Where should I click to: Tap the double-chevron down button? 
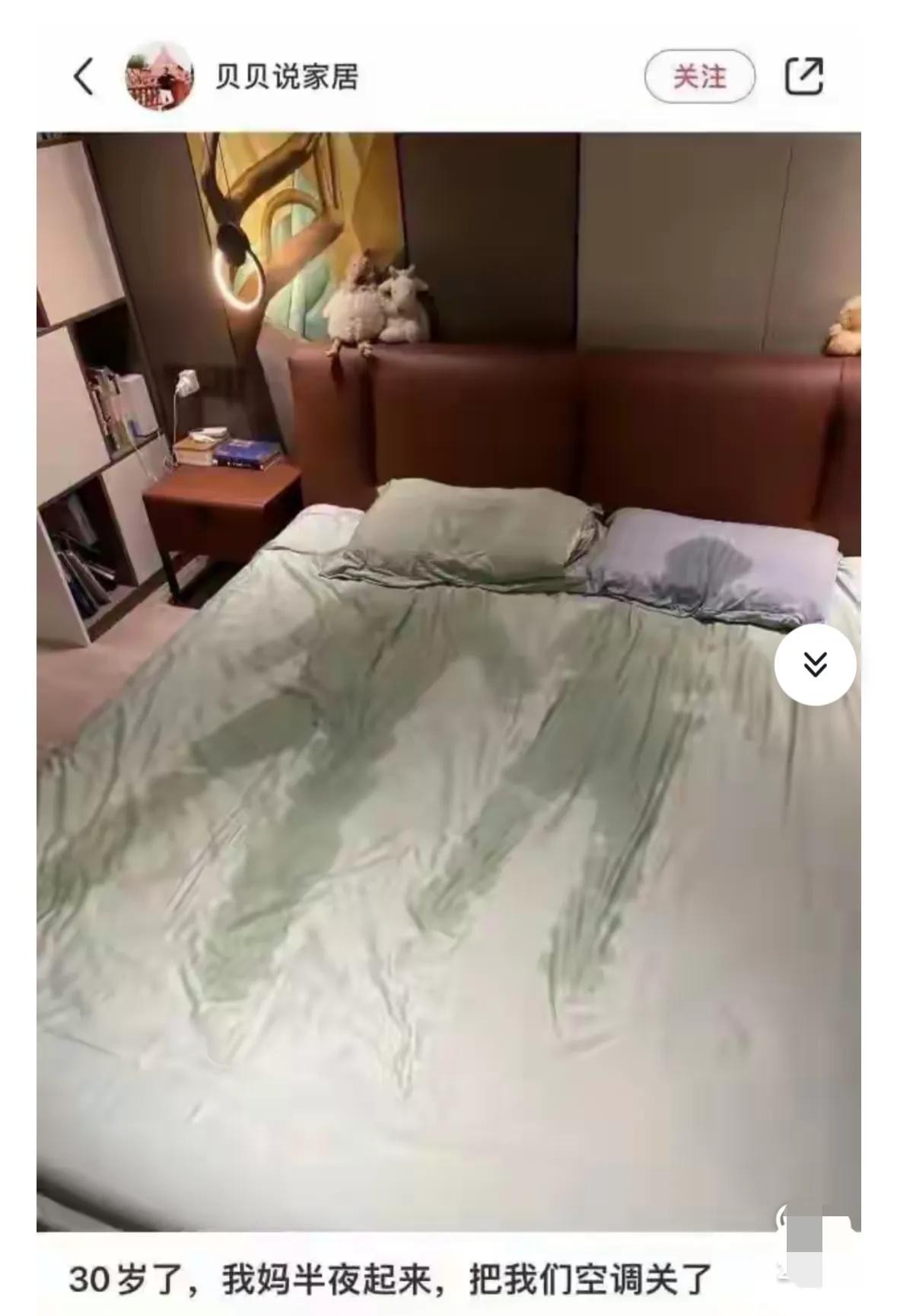(815, 664)
